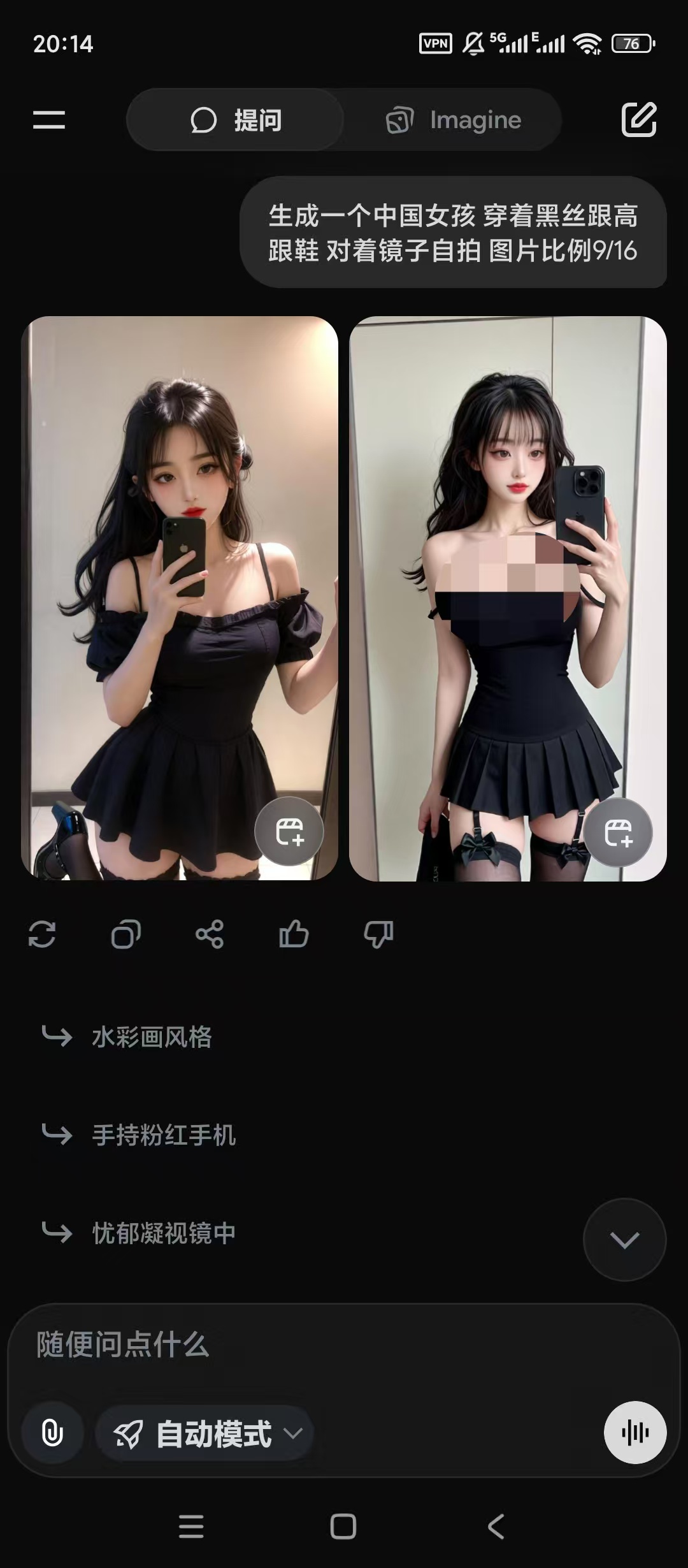
Task: Select the 水彩画风格 suggestion
Action: (152, 1037)
